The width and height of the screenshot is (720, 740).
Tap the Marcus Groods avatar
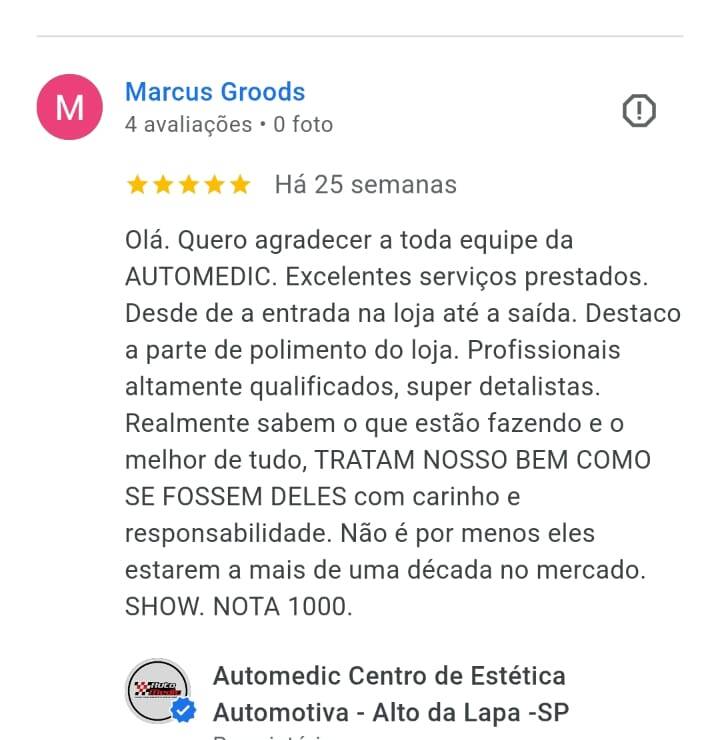69,107
